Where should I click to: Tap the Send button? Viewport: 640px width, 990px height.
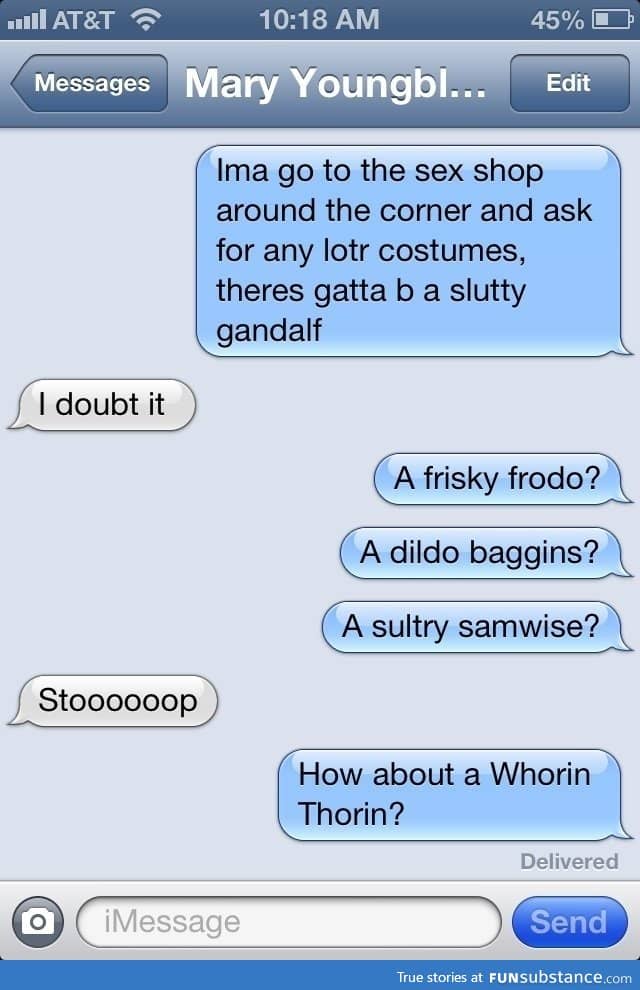tap(568, 921)
